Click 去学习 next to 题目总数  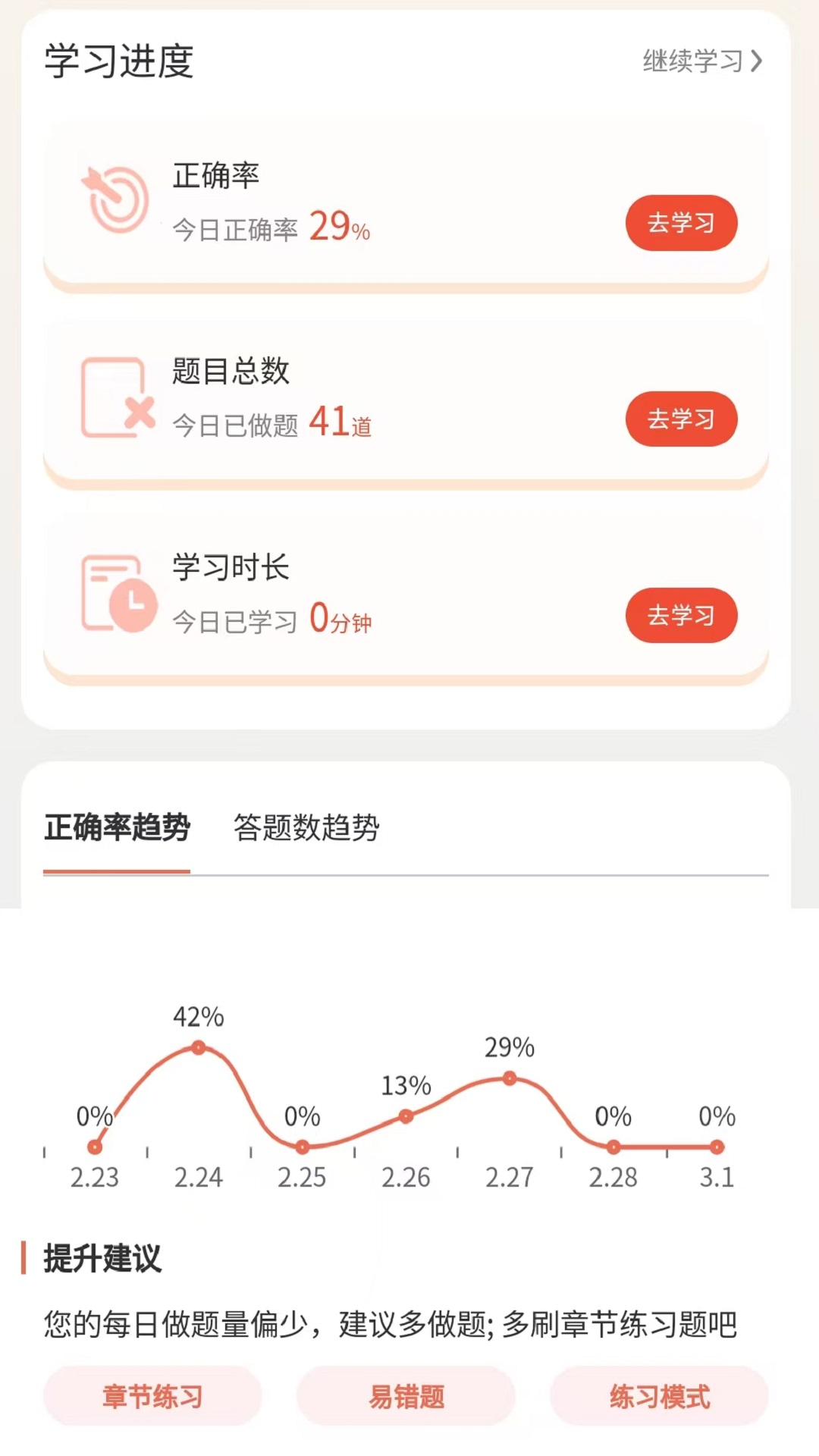pyautogui.click(x=680, y=419)
